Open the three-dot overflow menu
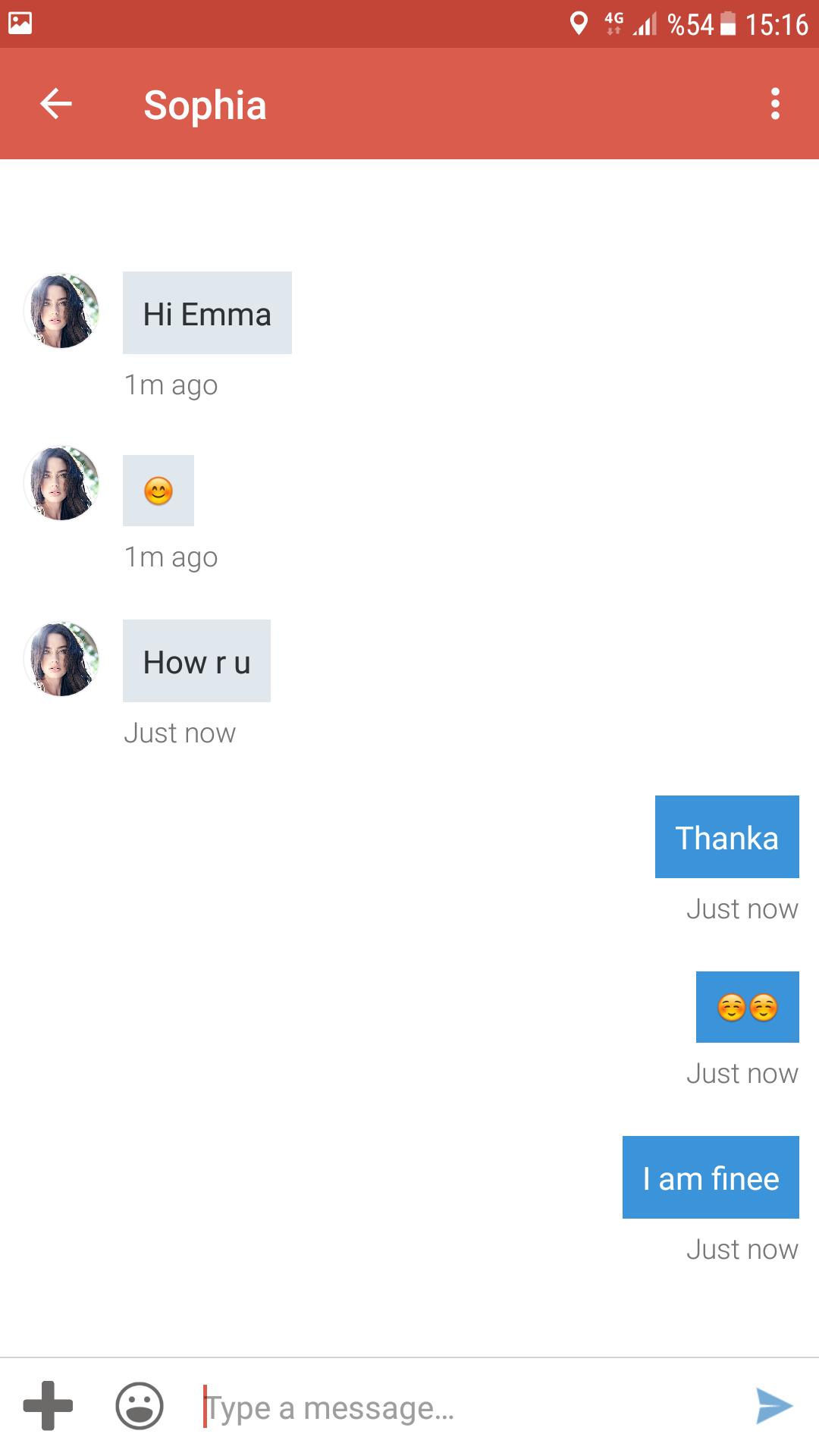Viewport: 819px width, 1456px height. [x=775, y=104]
